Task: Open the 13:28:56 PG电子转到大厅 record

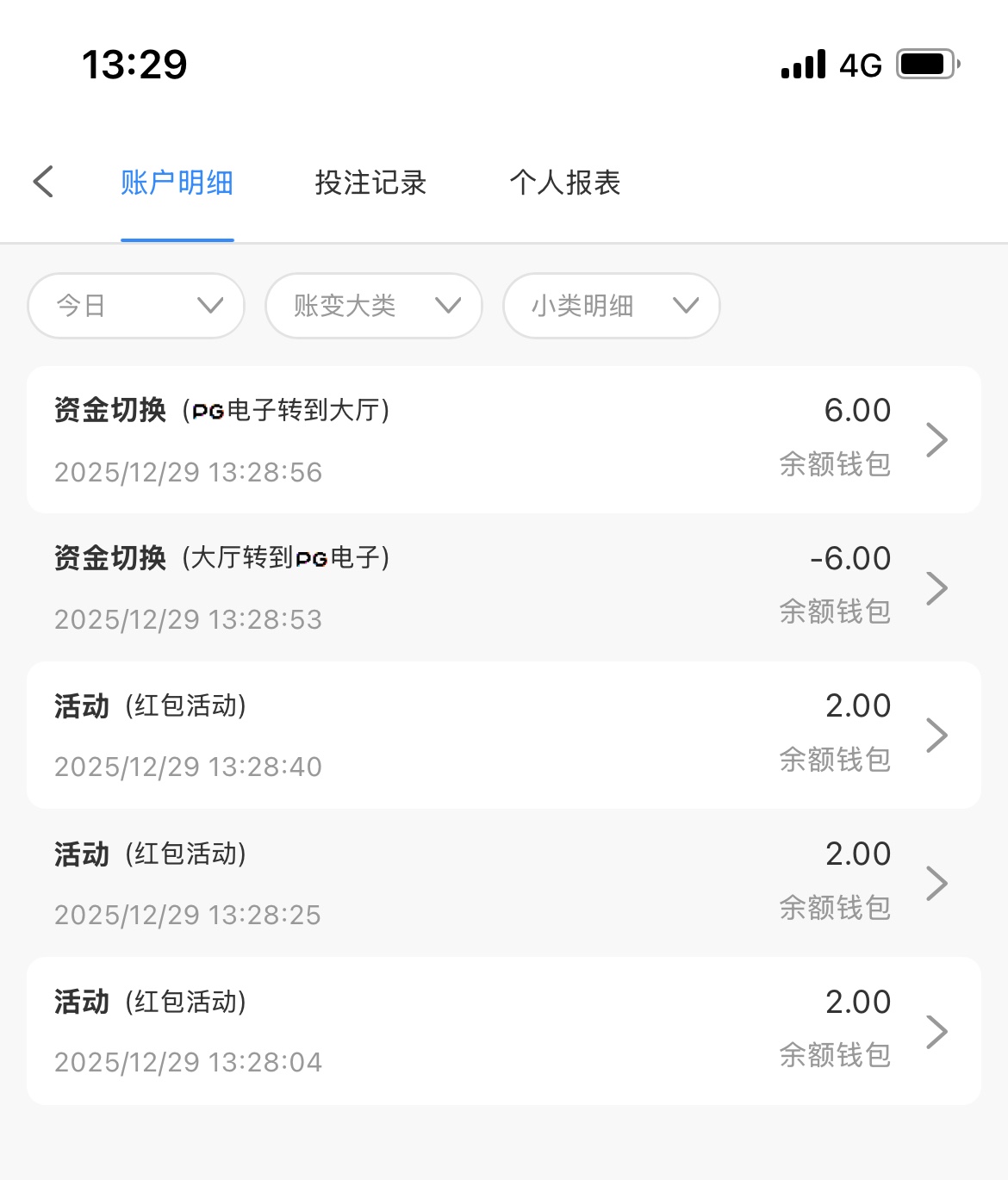Action: 504,440
